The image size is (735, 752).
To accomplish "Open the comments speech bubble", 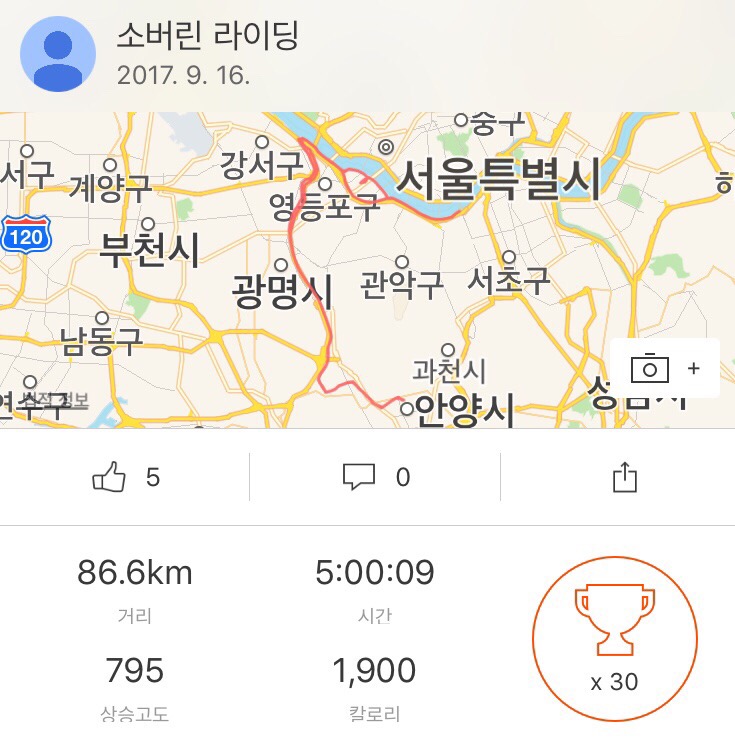I will point(358,478).
